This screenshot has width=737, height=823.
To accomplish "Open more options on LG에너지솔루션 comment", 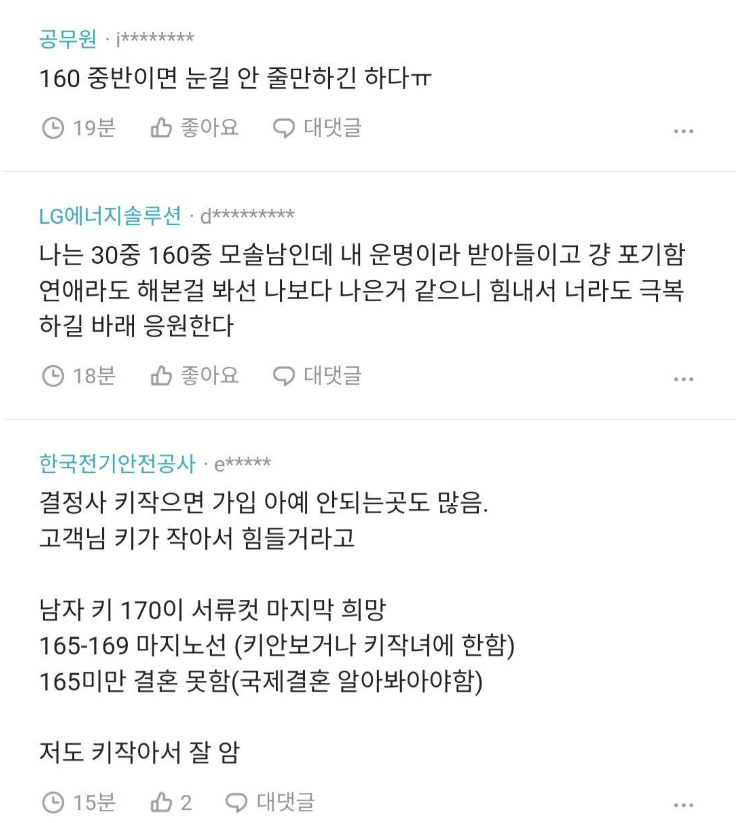I will click(x=683, y=379).
